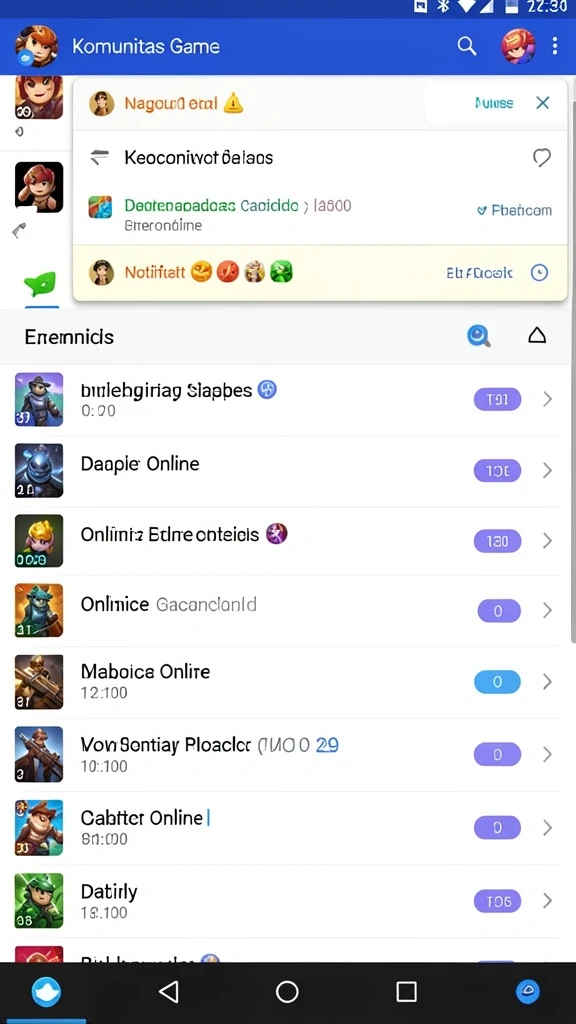
Task: Open the profile avatar next to search
Action: click(518, 46)
